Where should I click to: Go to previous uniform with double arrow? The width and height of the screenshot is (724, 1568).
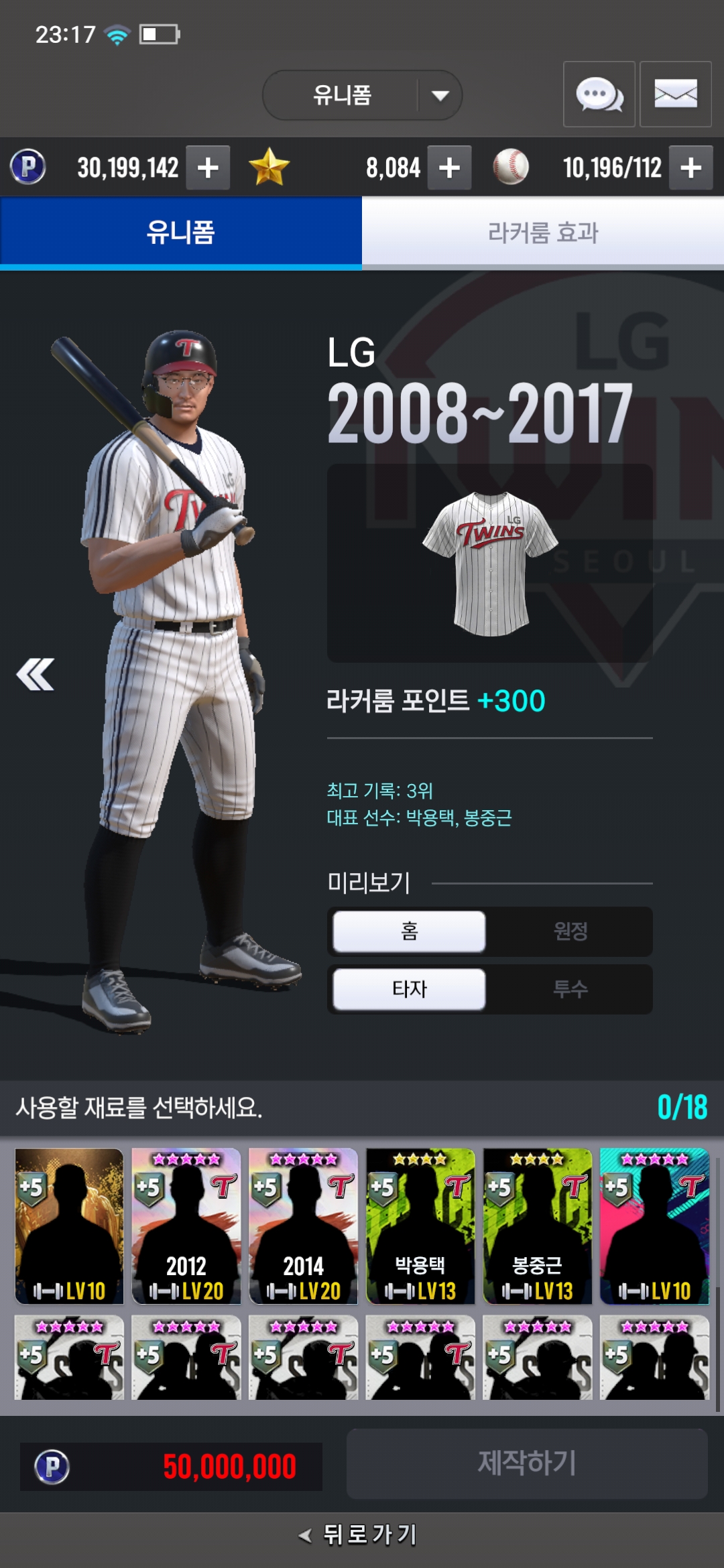coord(35,674)
